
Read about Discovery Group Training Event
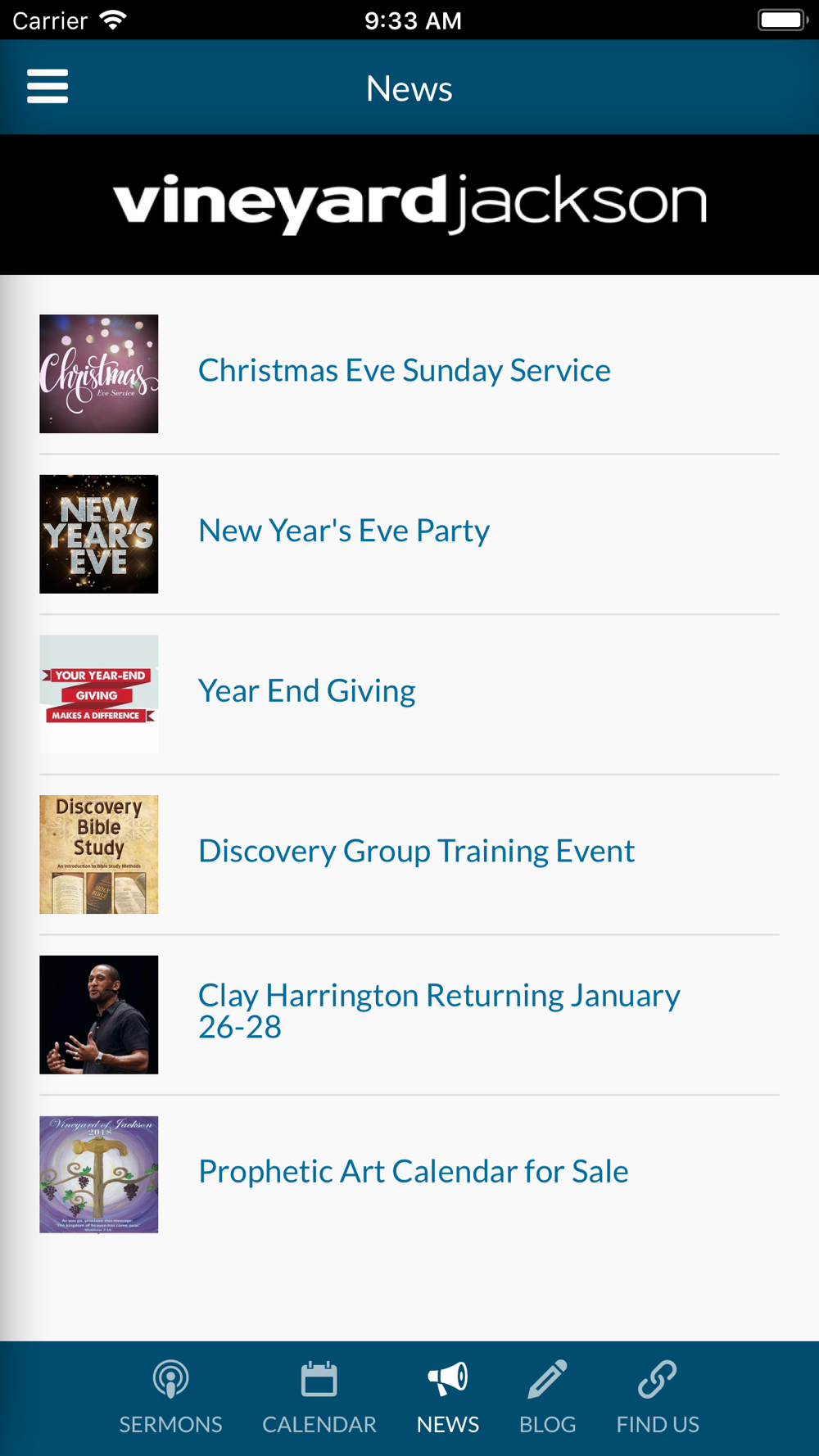[416, 852]
